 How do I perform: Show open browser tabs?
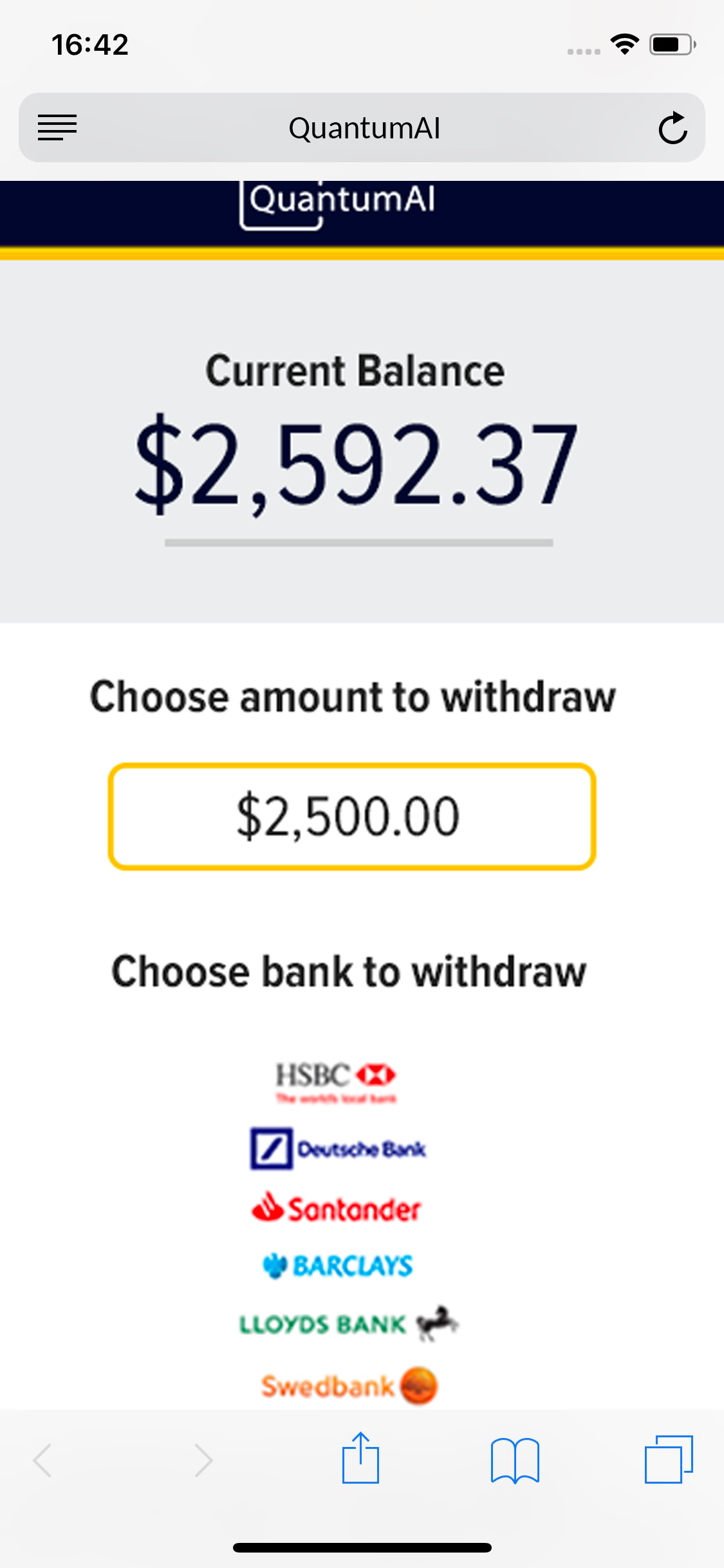tap(669, 1459)
